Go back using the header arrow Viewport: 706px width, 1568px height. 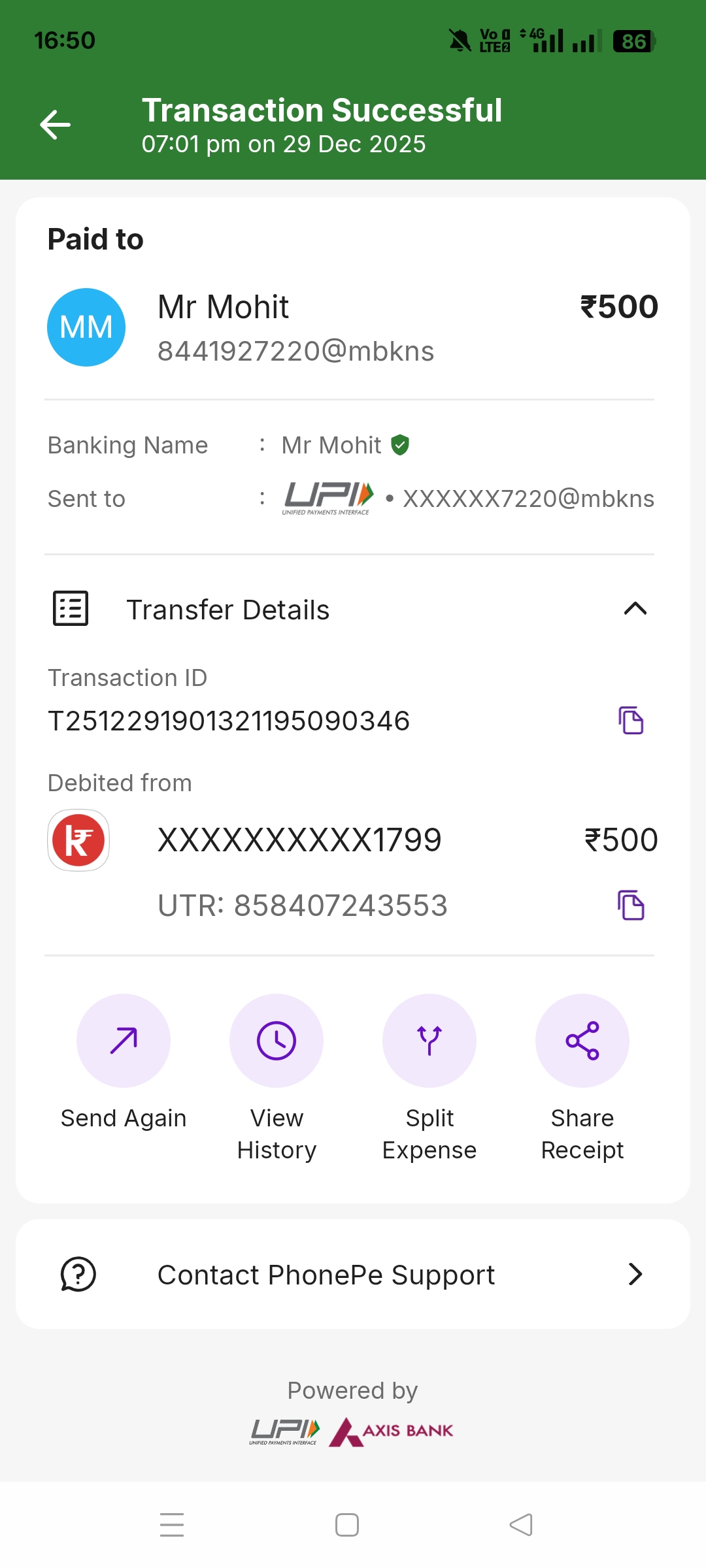tap(56, 125)
